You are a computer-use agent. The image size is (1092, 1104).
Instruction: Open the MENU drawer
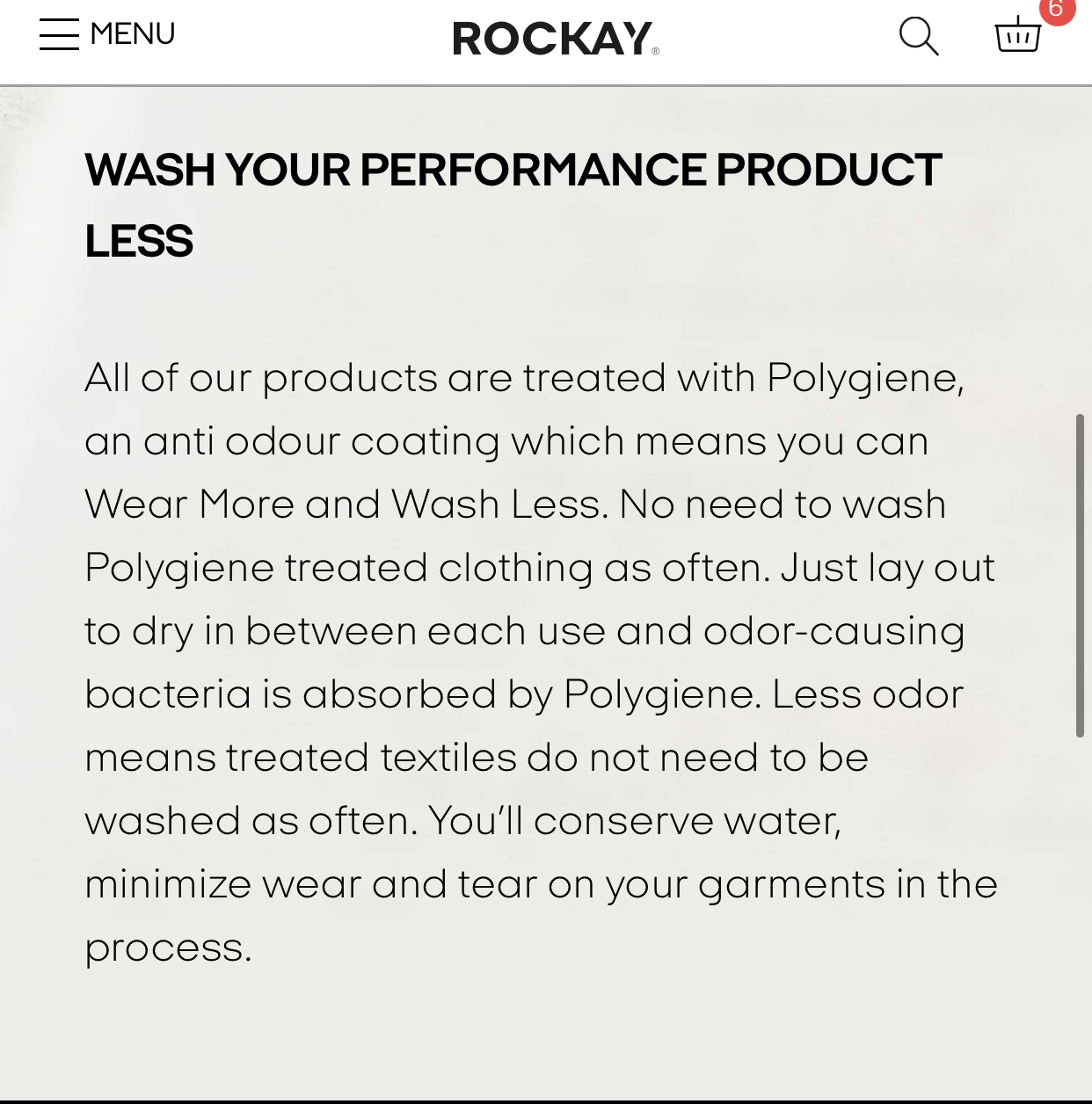click(x=107, y=34)
